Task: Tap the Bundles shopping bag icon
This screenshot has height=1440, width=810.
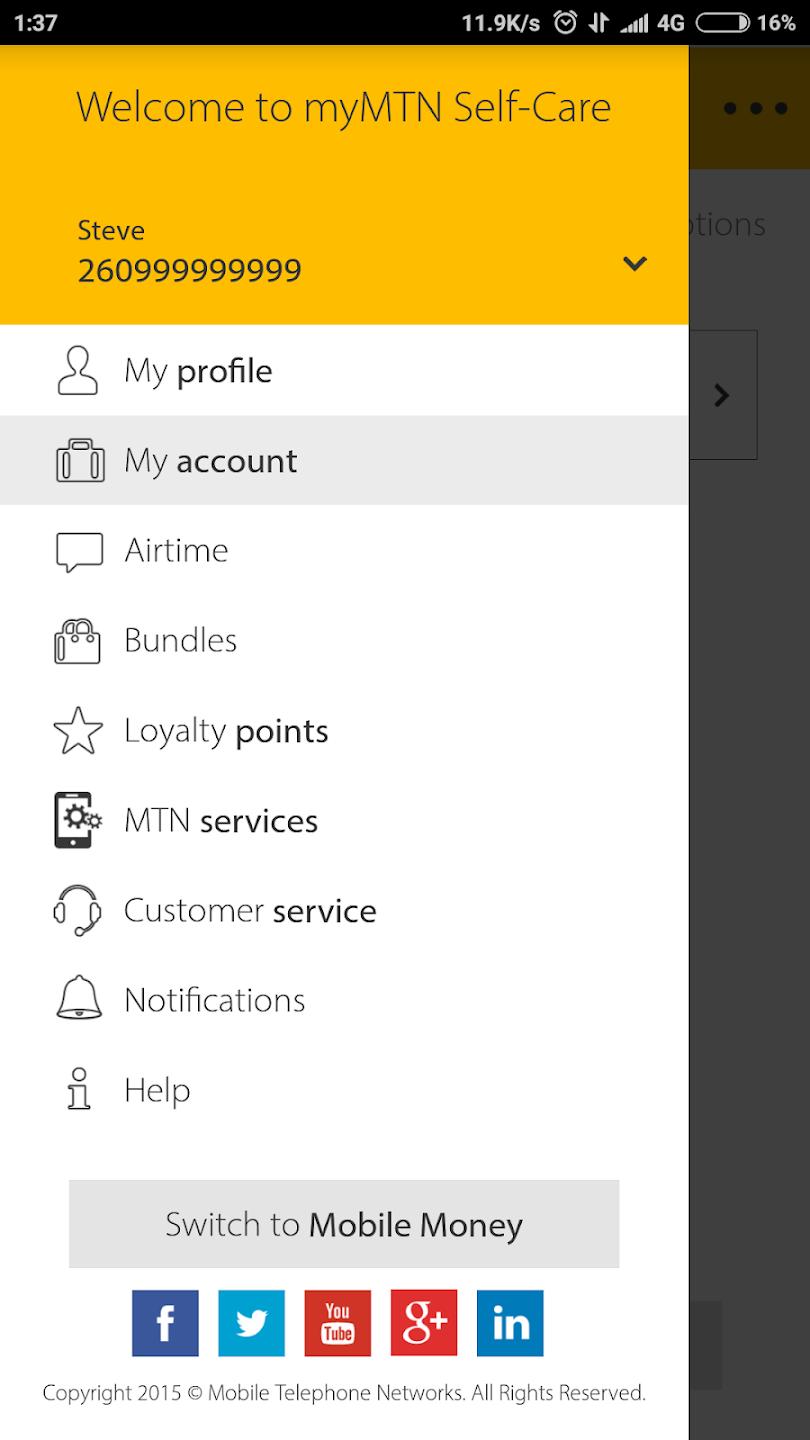Action: pyautogui.click(x=78, y=640)
